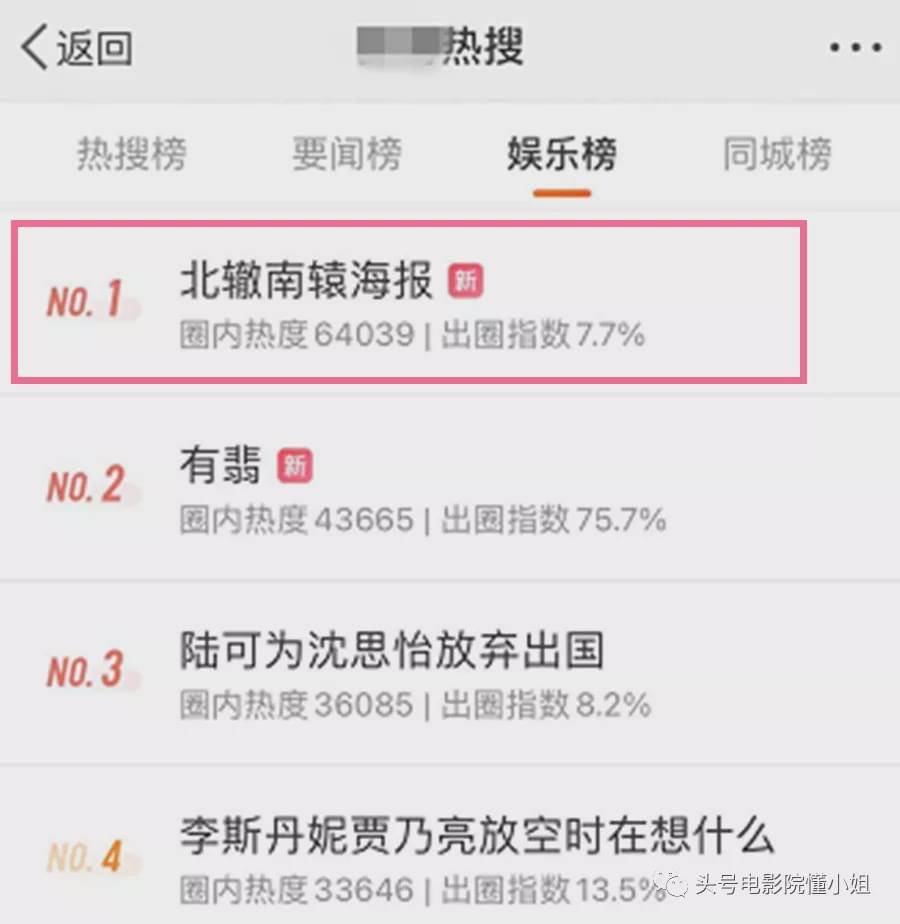Open the topic 陆可为沈思怡放弃出国
Screen dimensions: 900x924
point(392,651)
